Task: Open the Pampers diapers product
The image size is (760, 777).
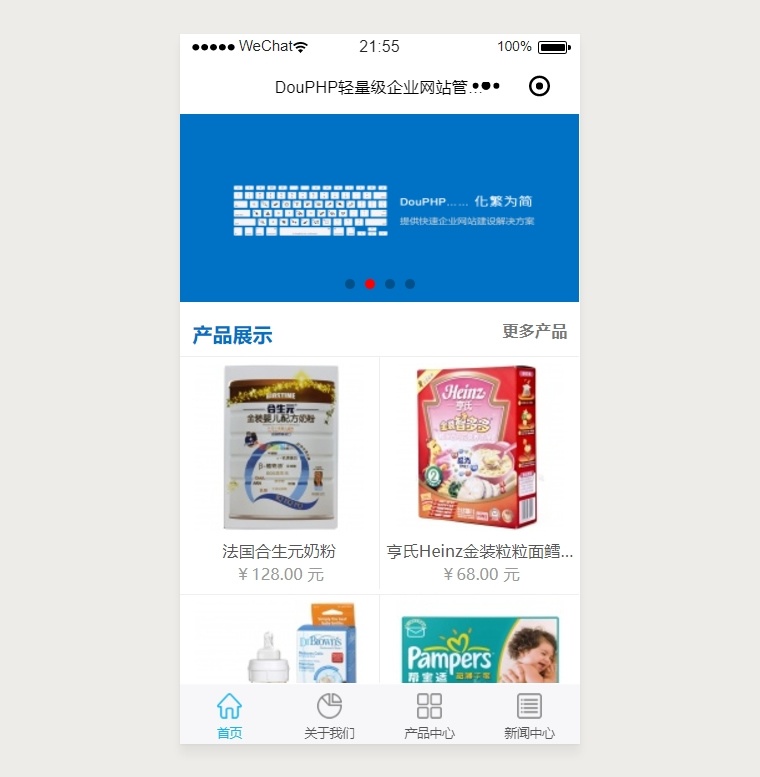Action: point(479,645)
